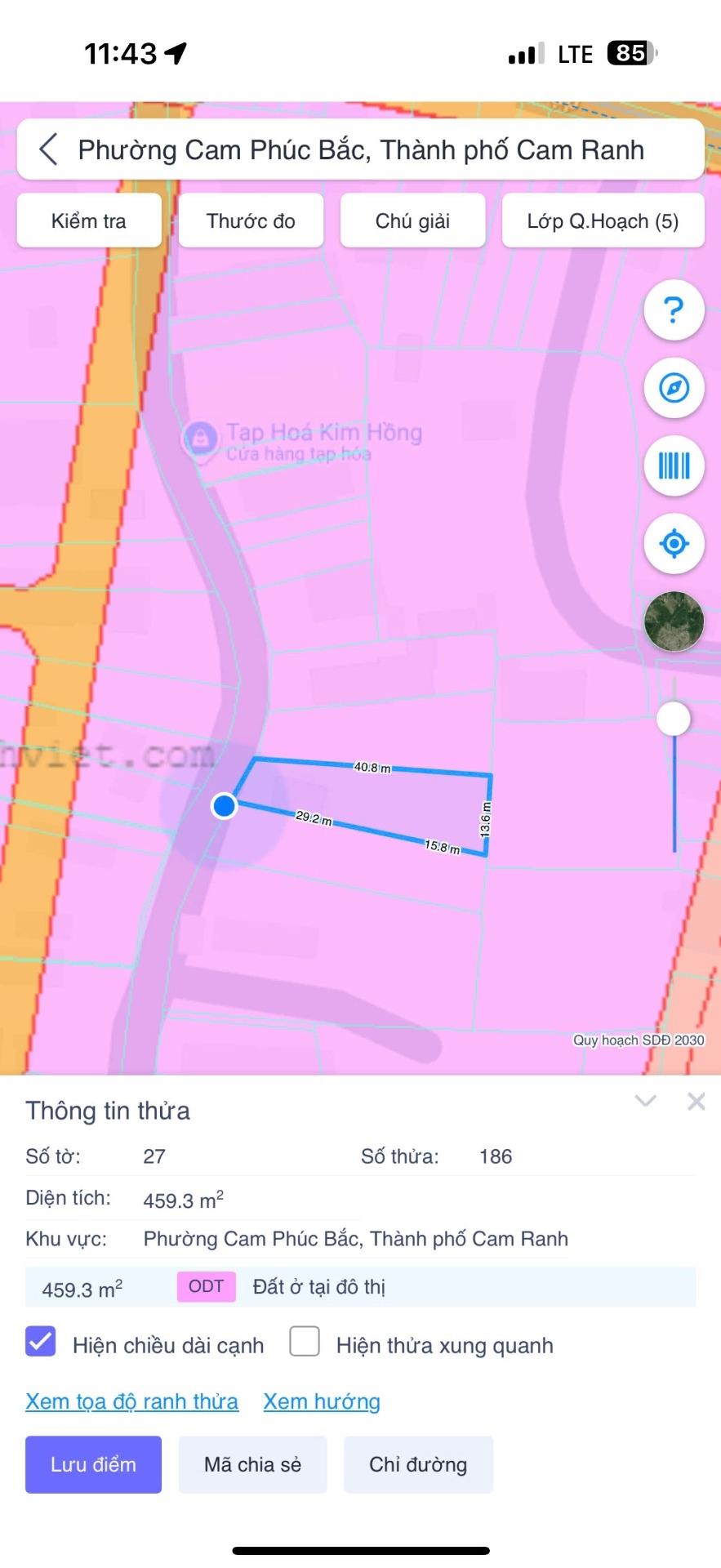Close the Thông tin thửa panel
Screen dimensions: 721x1568
click(x=697, y=1102)
